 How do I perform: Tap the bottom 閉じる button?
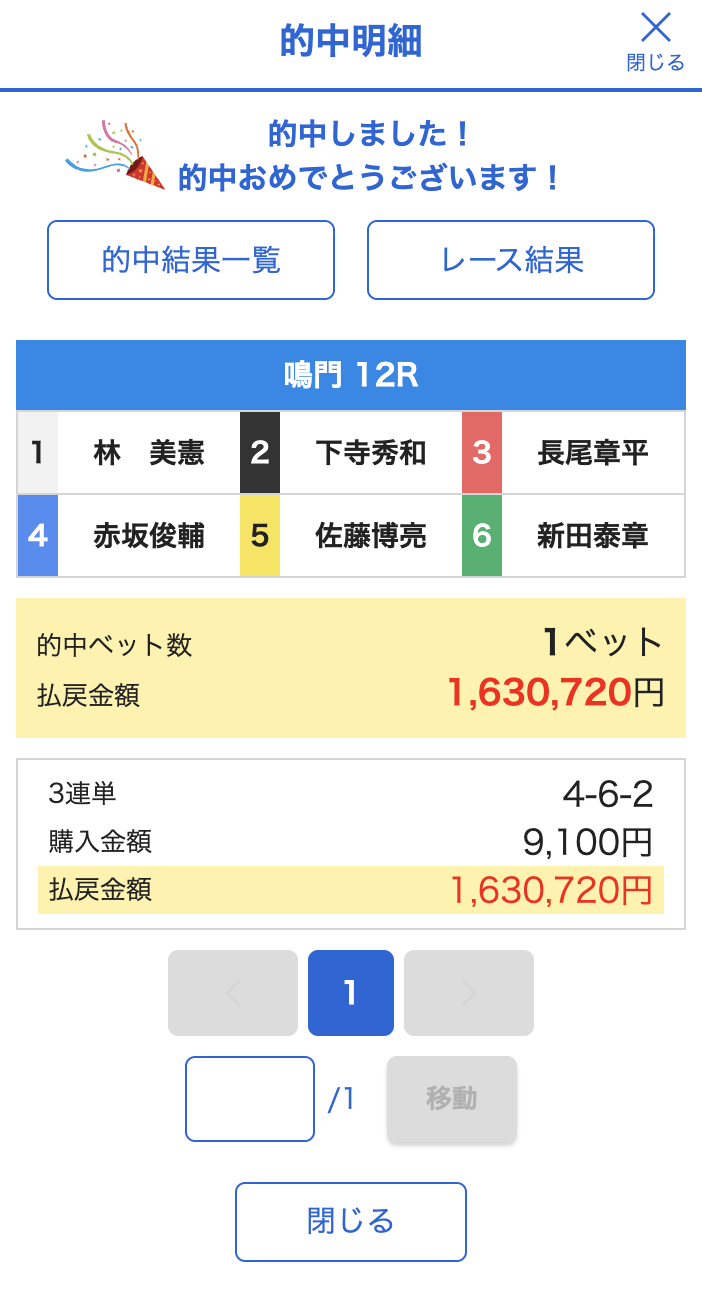click(351, 1222)
